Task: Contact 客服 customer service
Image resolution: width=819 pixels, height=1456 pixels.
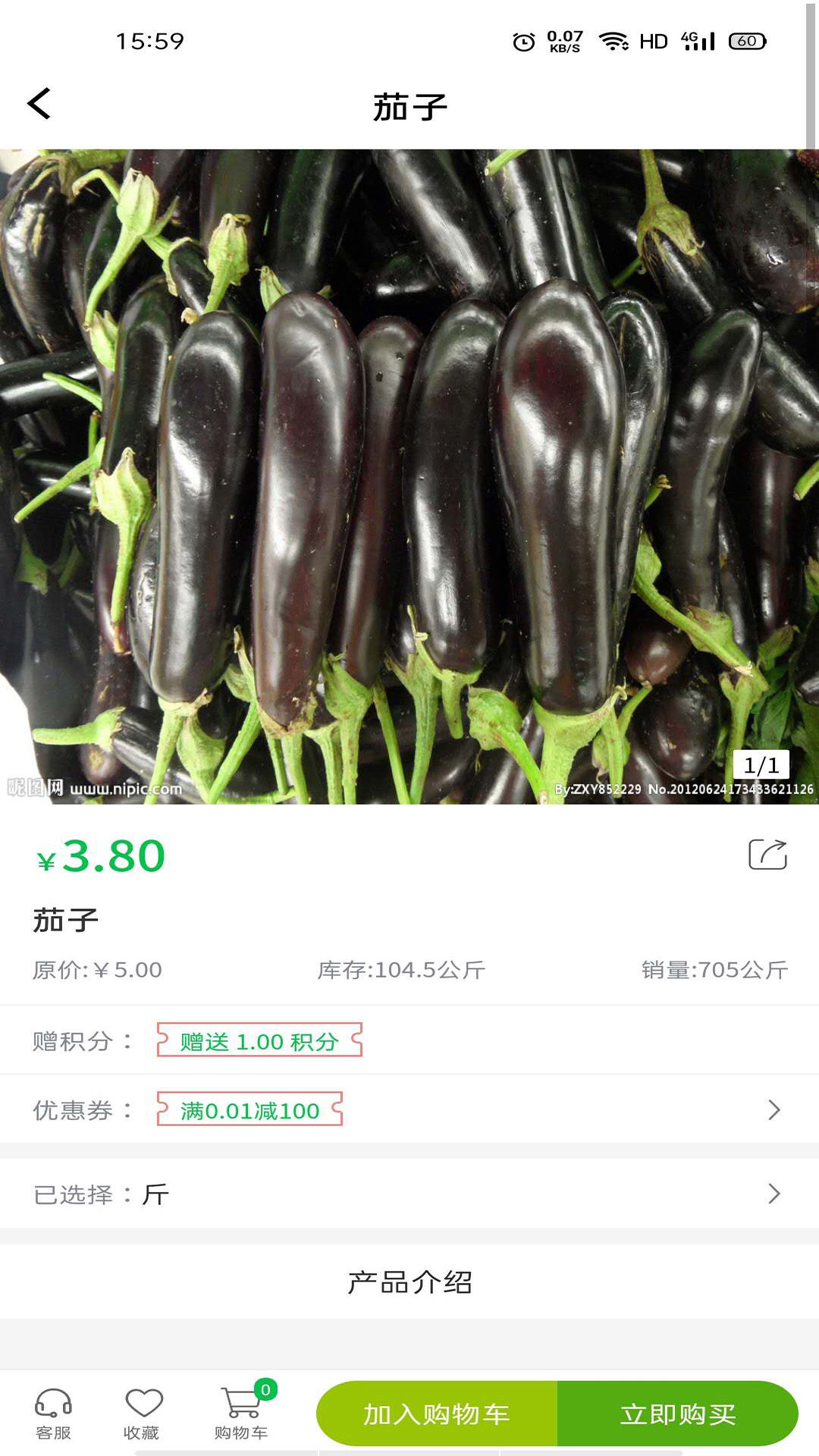Action: [x=53, y=1414]
